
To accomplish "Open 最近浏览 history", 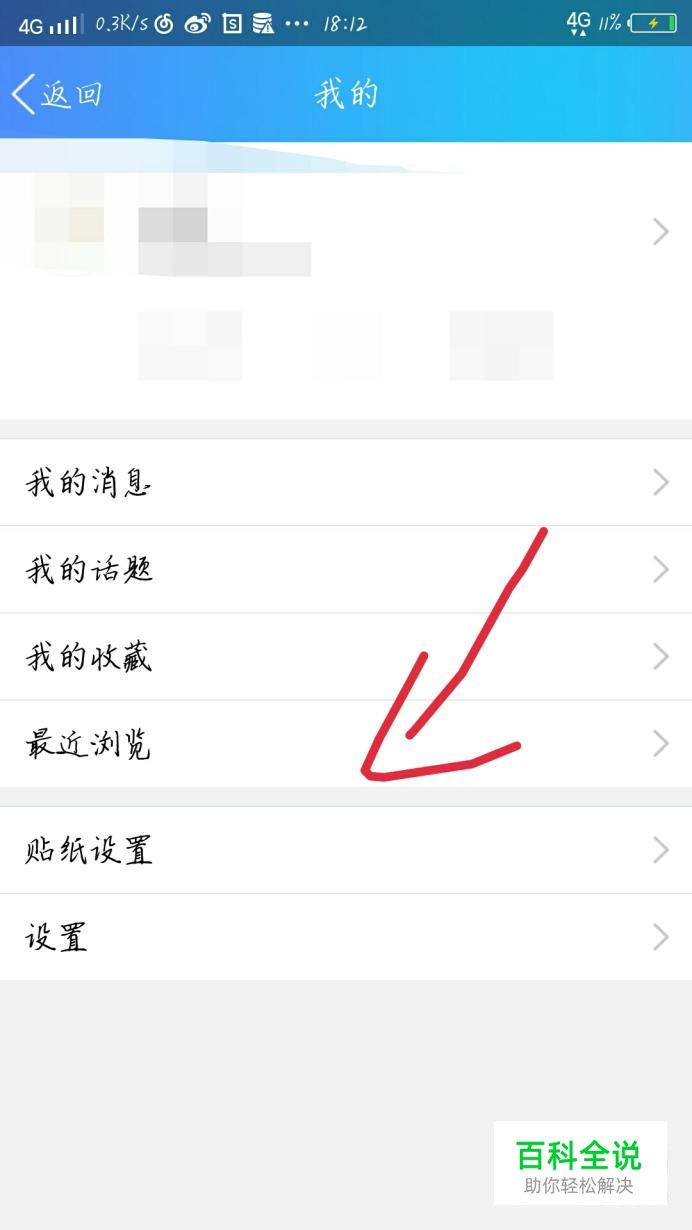I will click(346, 744).
